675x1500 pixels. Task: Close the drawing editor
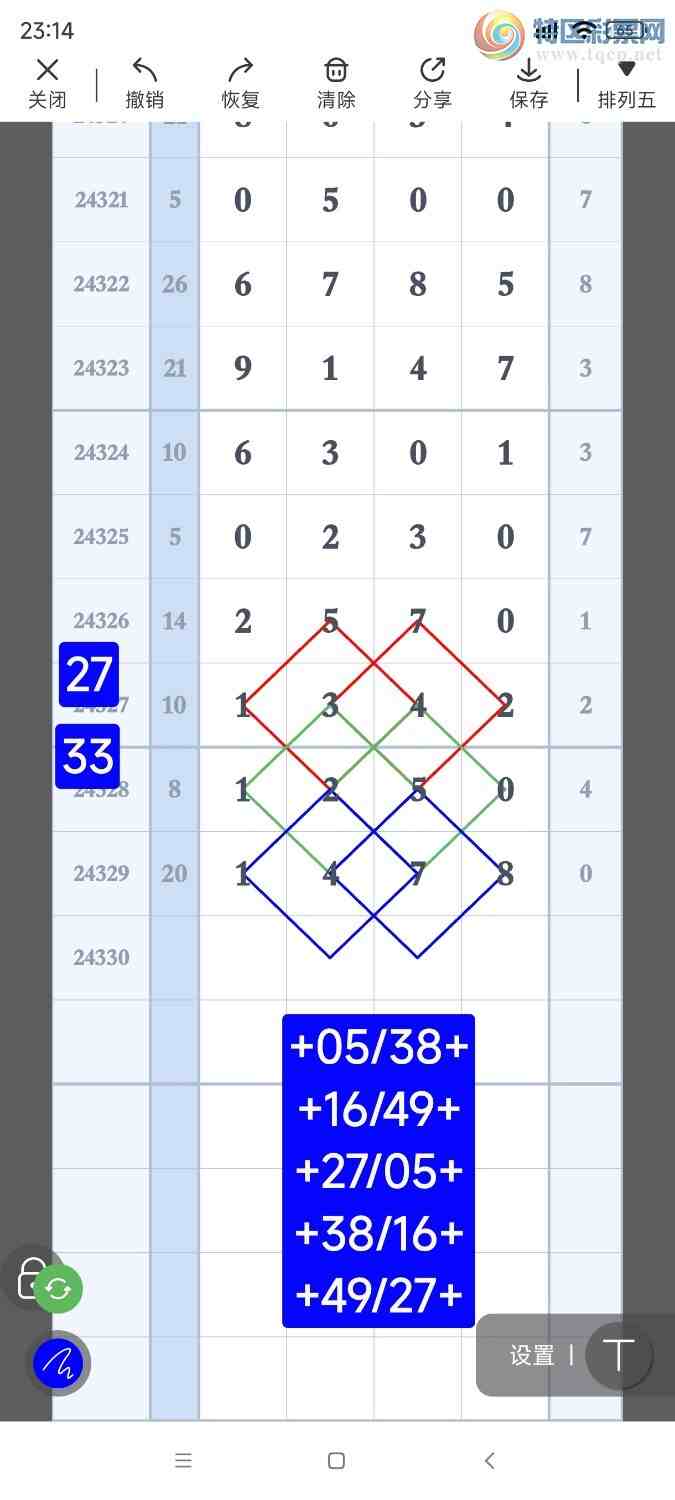(x=47, y=83)
